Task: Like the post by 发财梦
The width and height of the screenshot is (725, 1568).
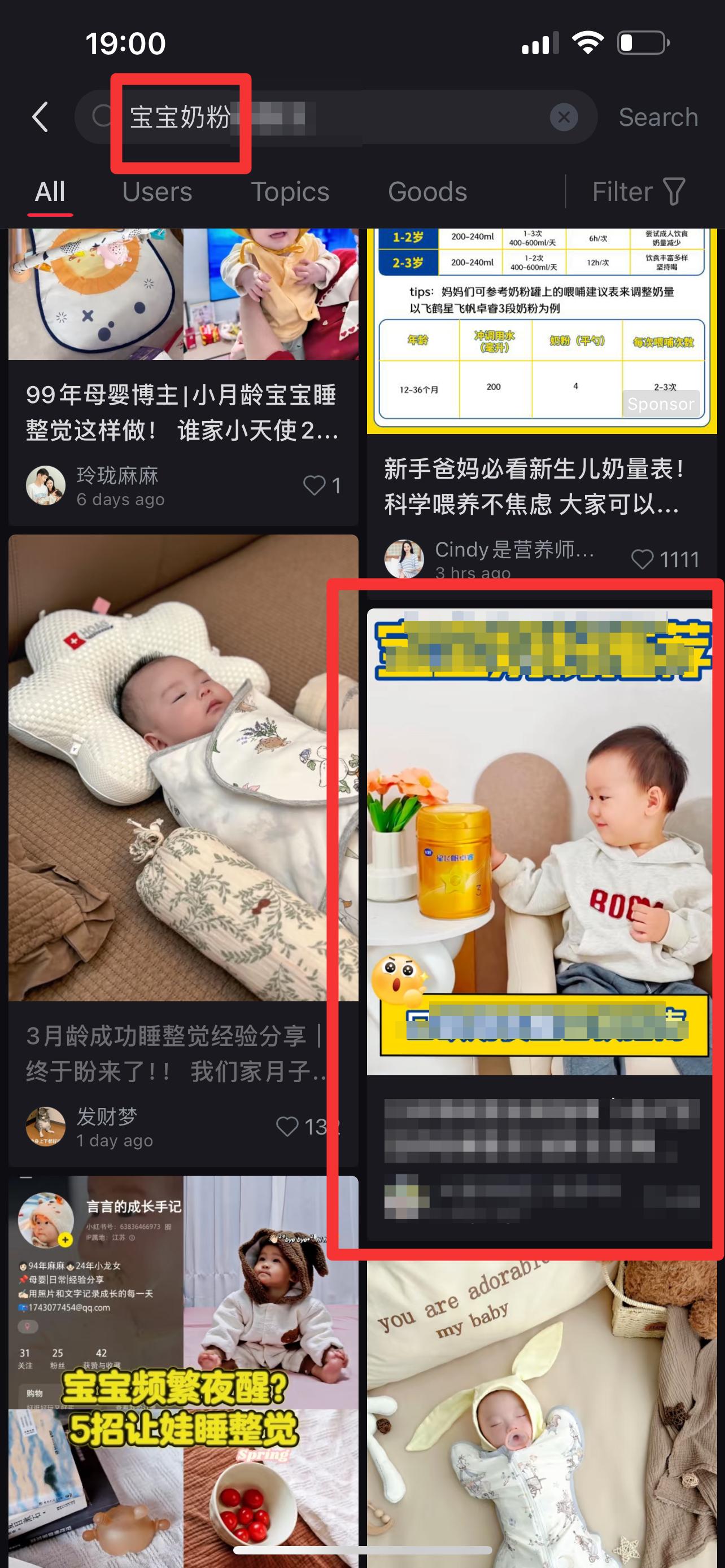Action: pyautogui.click(x=307, y=1127)
